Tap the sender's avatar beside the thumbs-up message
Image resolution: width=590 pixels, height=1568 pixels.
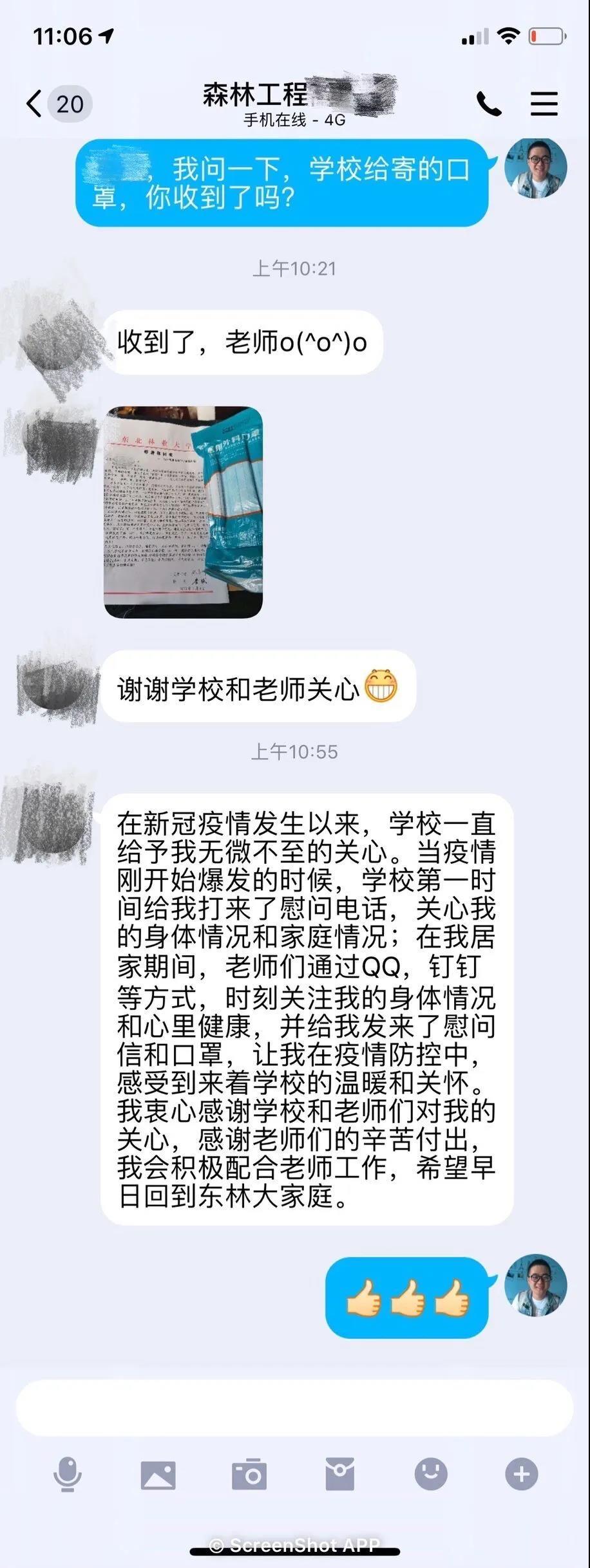pyautogui.click(x=536, y=1284)
